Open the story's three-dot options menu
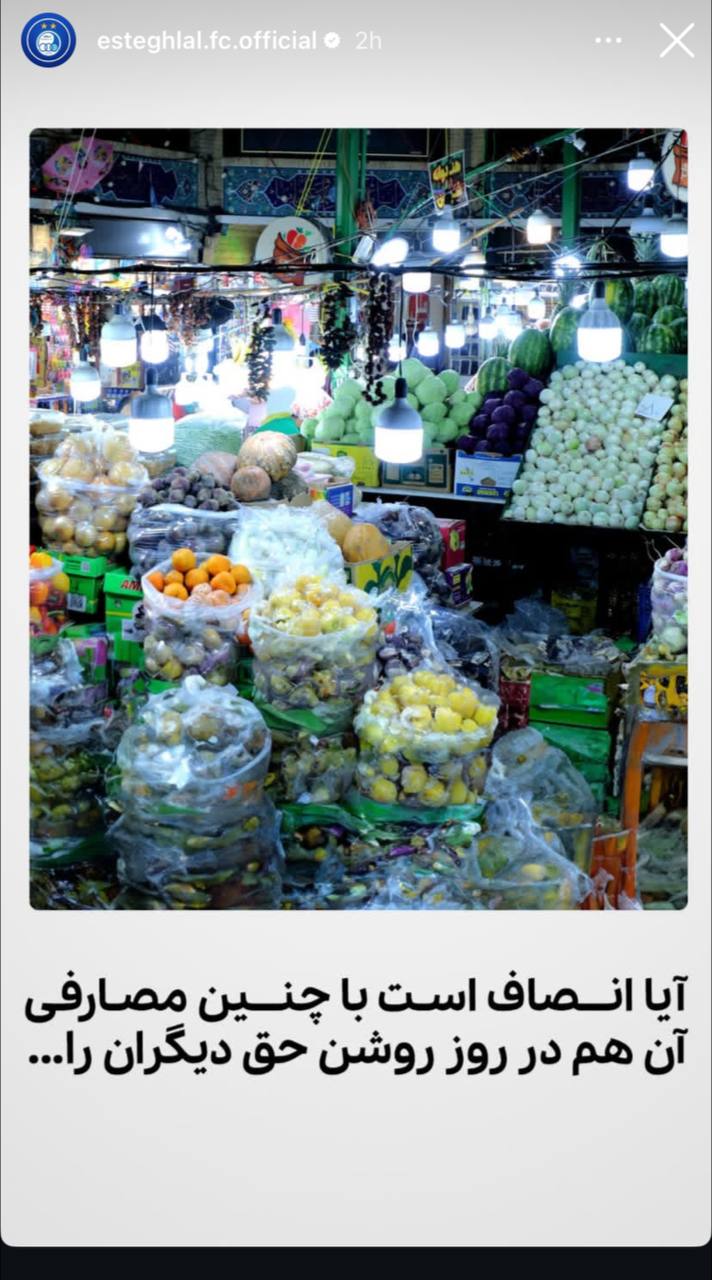 pyautogui.click(x=608, y=40)
